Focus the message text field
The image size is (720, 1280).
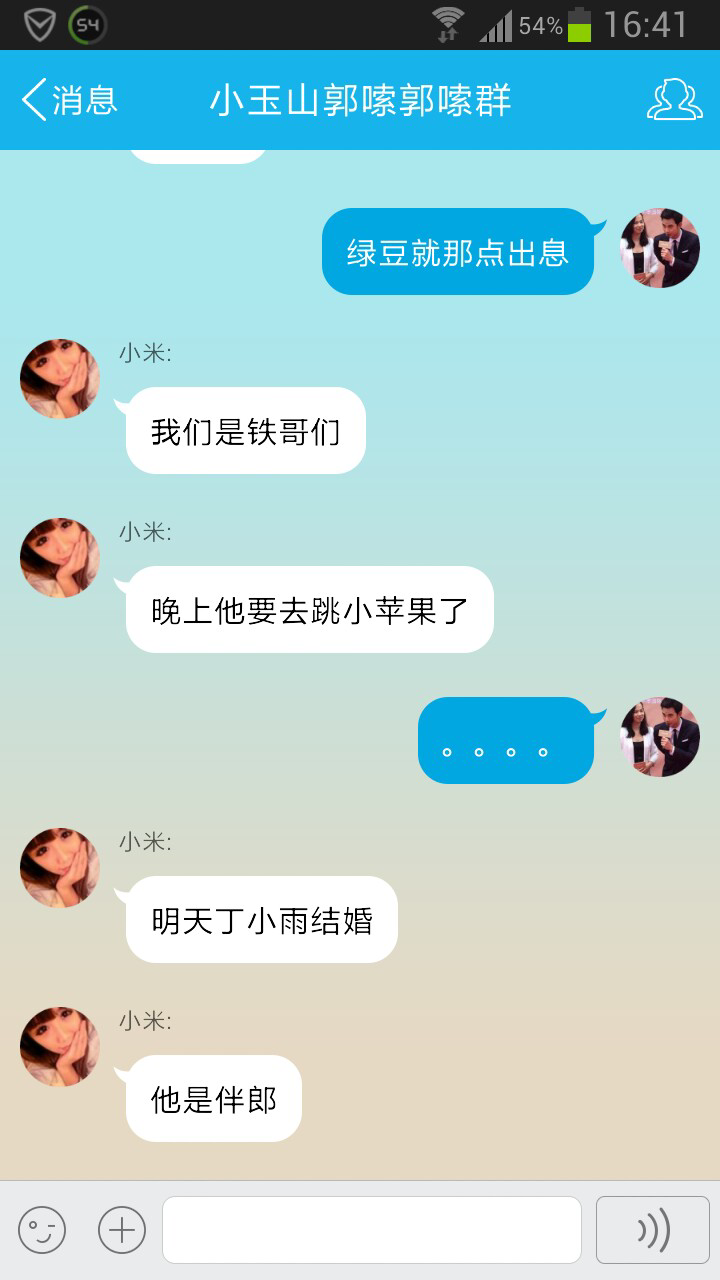click(371, 1230)
